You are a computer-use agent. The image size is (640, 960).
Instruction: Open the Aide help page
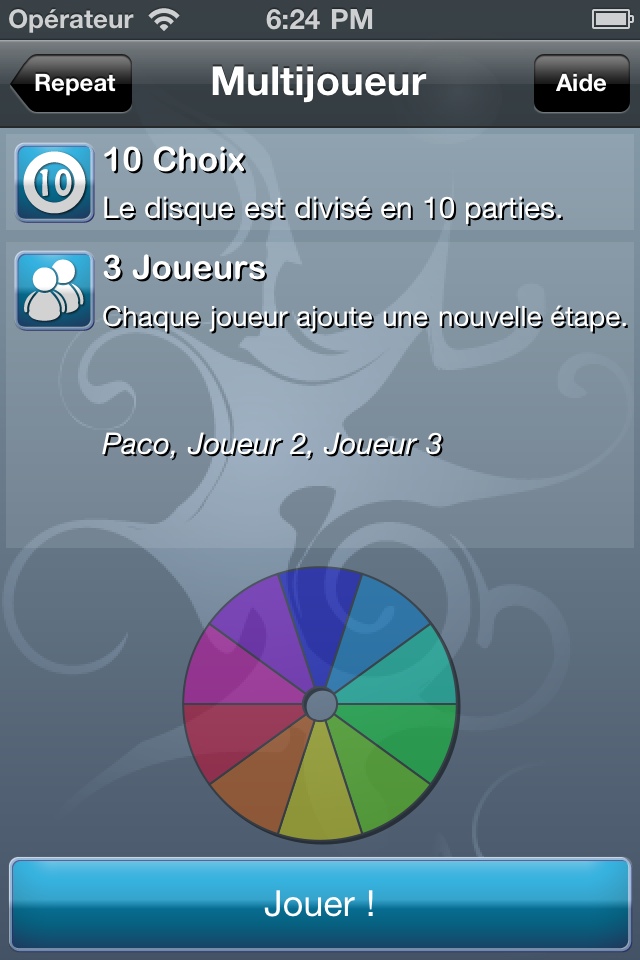click(x=580, y=84)
